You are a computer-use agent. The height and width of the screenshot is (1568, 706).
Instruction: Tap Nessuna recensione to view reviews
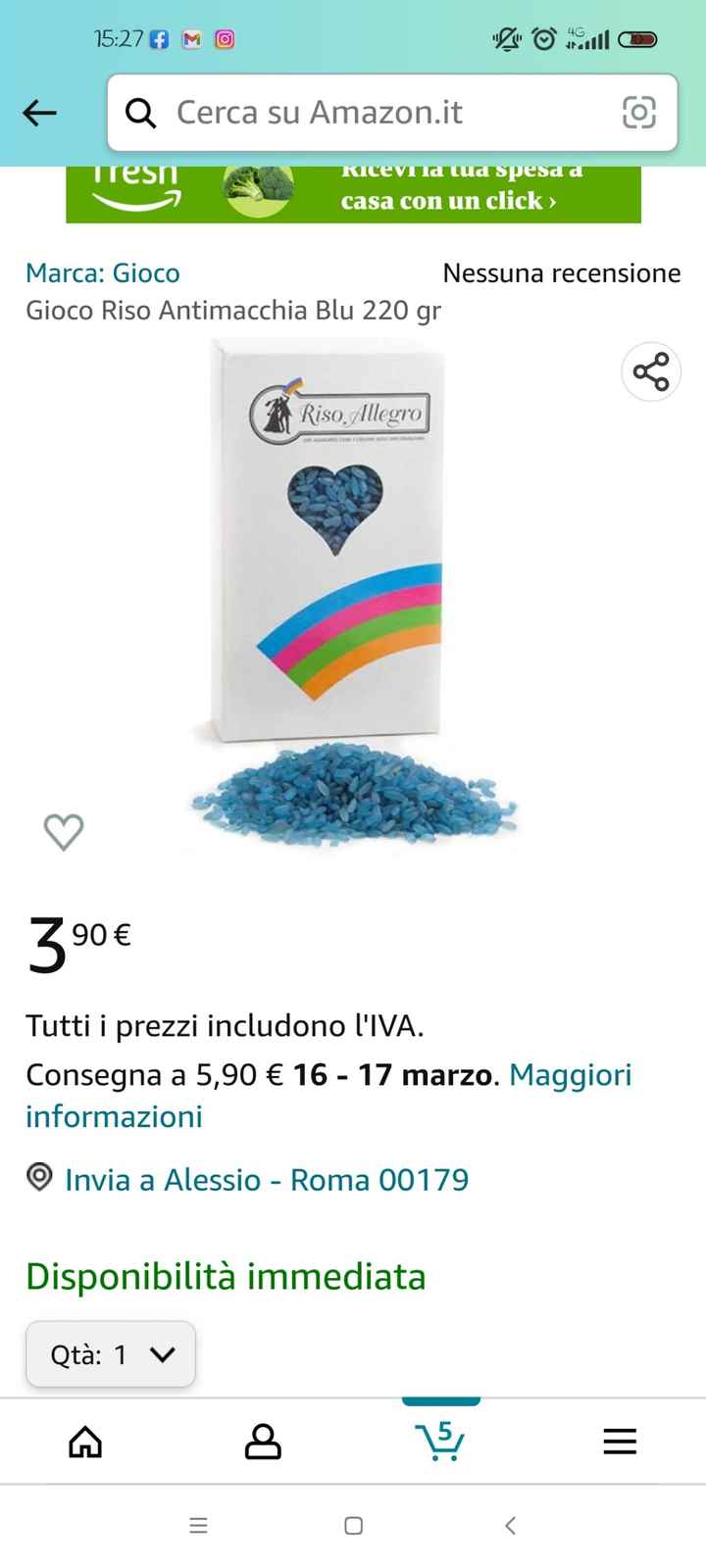point(563,273)
